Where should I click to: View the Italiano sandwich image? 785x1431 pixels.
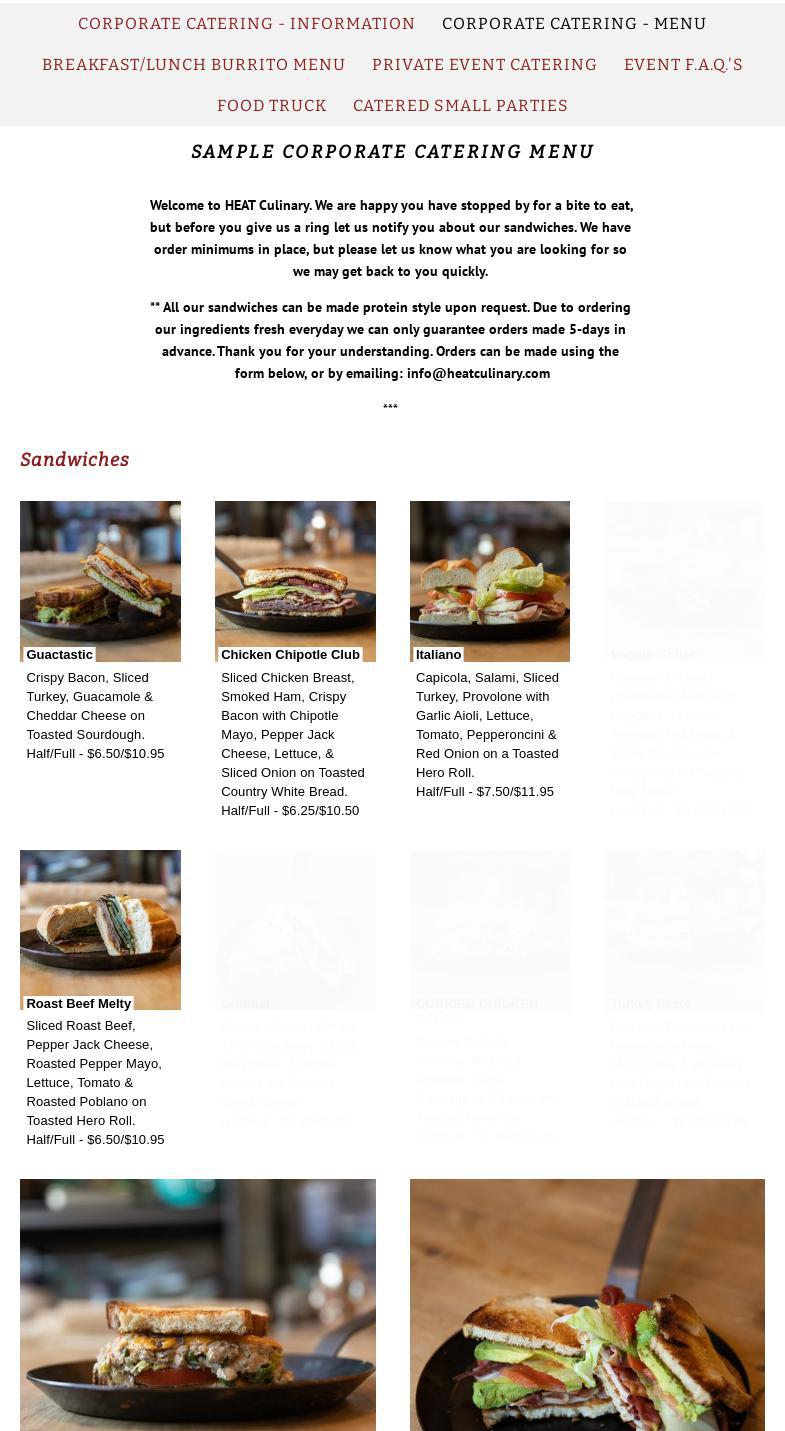pos(490,581)
